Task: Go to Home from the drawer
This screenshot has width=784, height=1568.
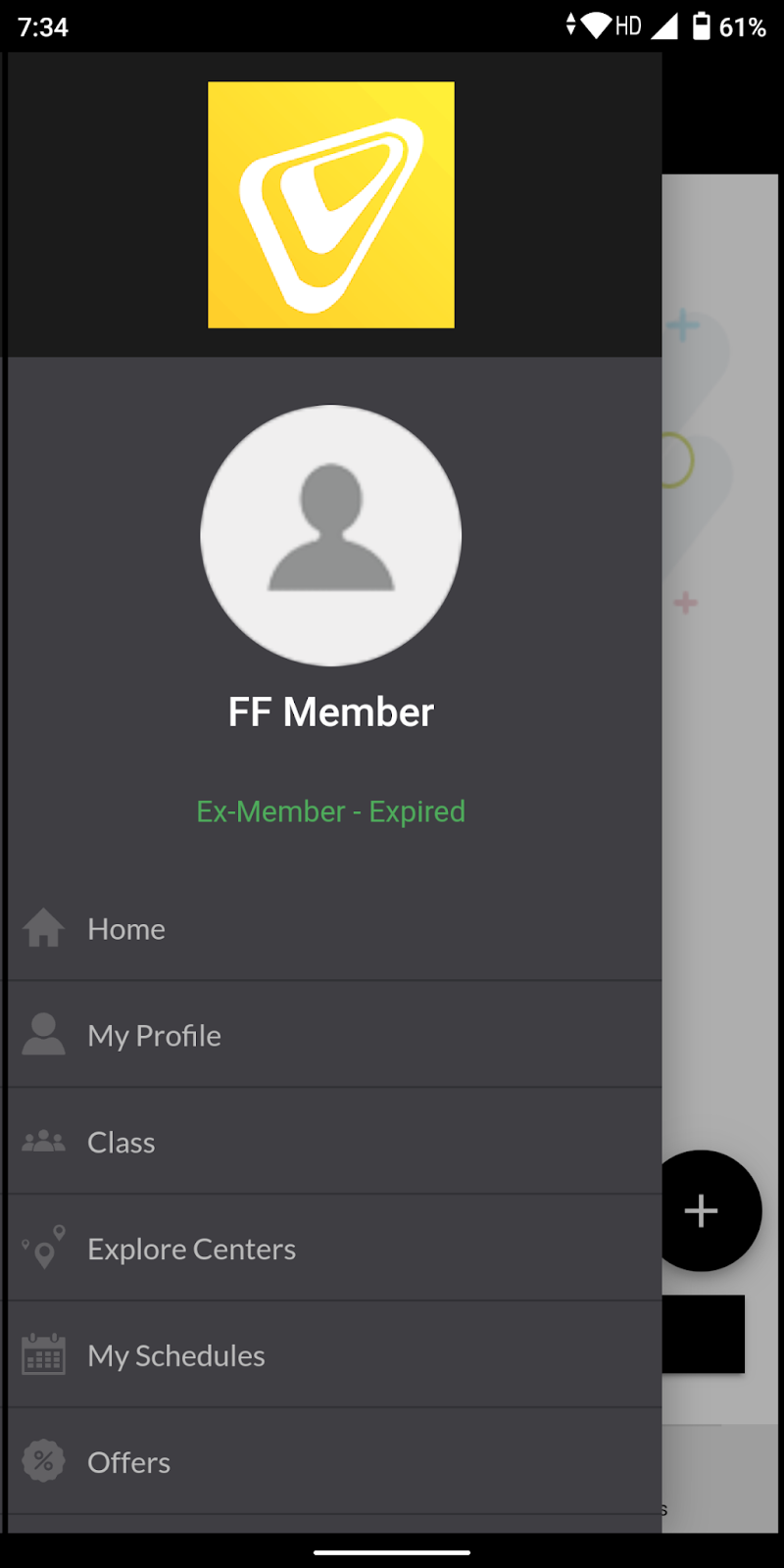Action: (334, 928)
